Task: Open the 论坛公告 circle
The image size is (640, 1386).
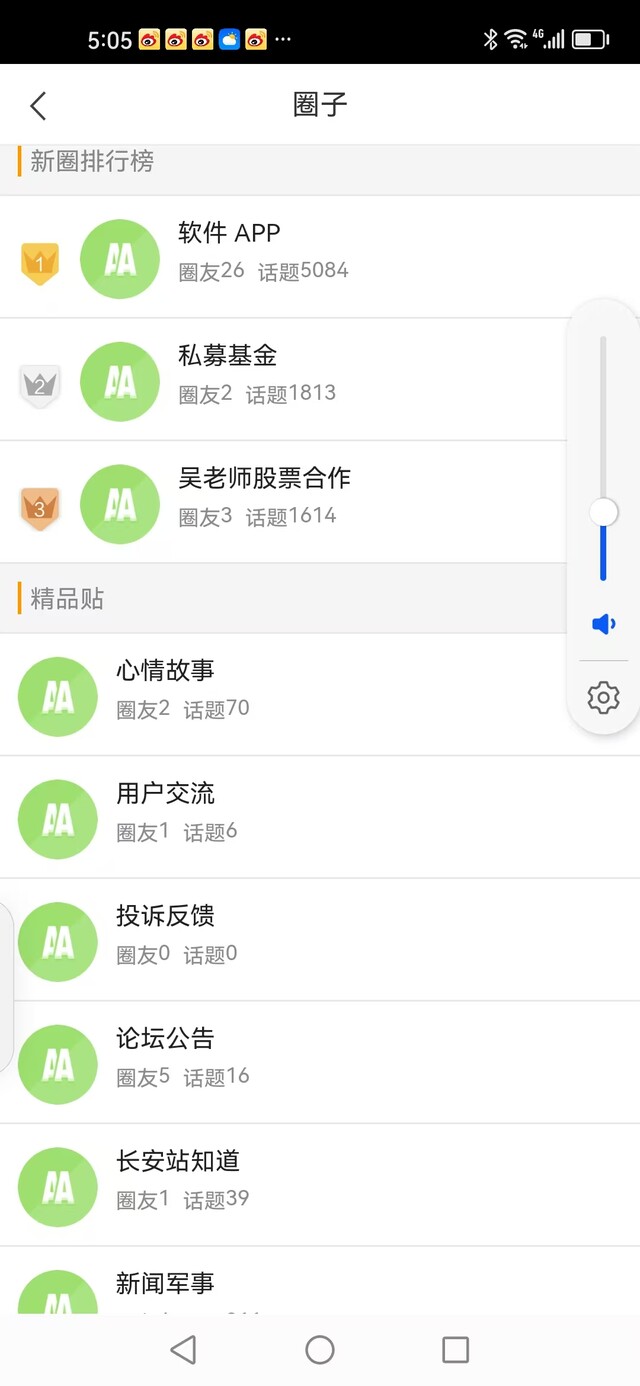Action: (320, 1062)
